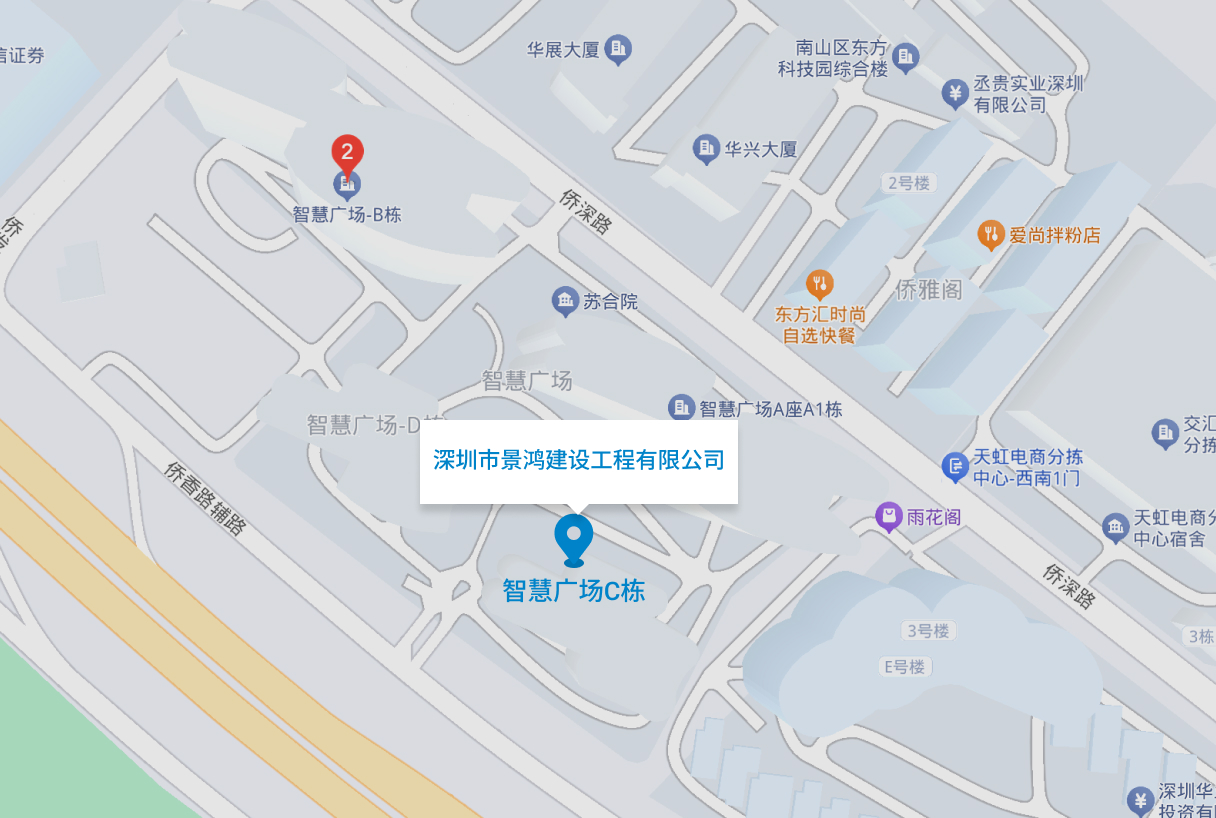
Task: Open the 丞贵实业深圳有限公司 marker
Action: [x=956, y=94]
